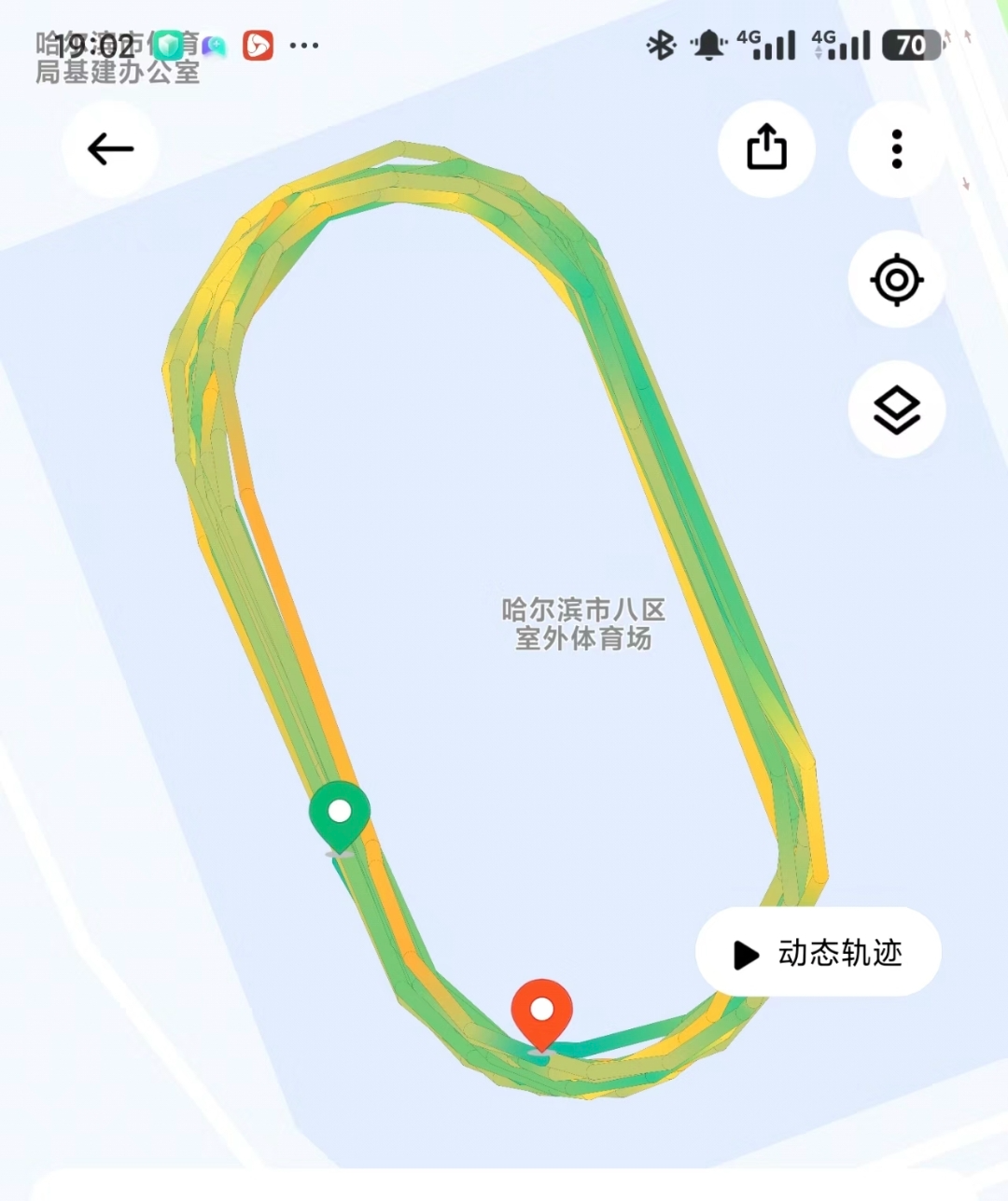Image resolution: width=1008 pixels, height=1201 pixels.
Task: Tap the locate-me GPS icon
Action: pos(895,280)
